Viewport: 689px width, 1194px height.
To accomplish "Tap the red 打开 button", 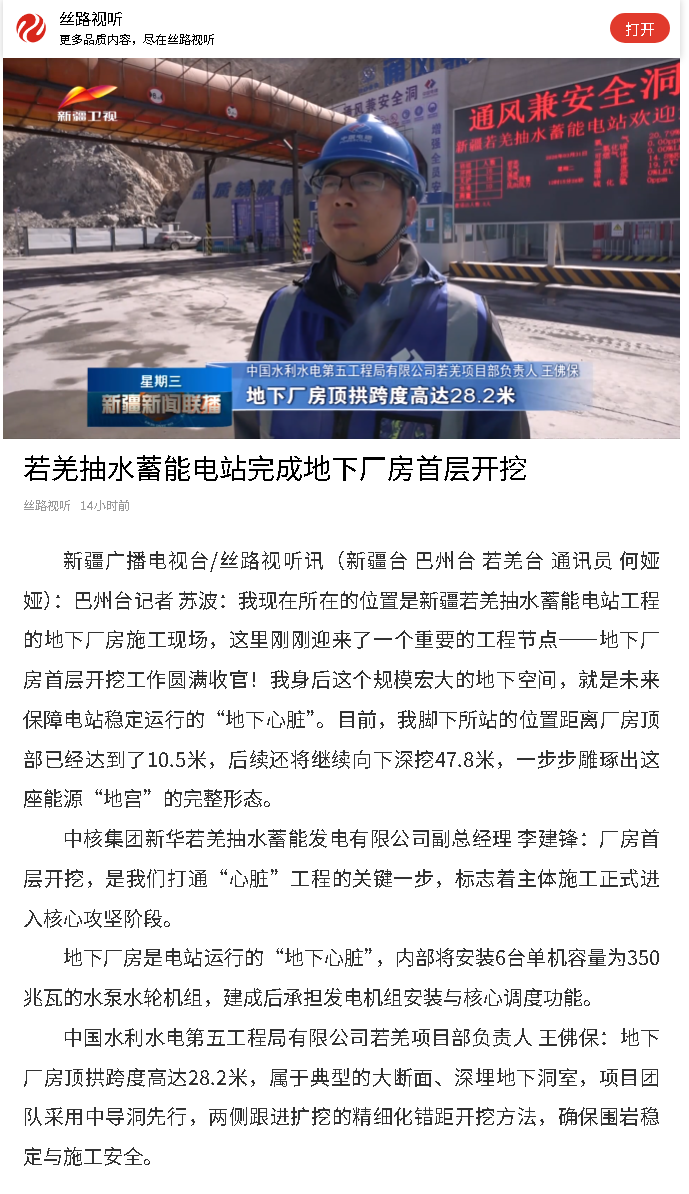I will [x=639, y=29].
